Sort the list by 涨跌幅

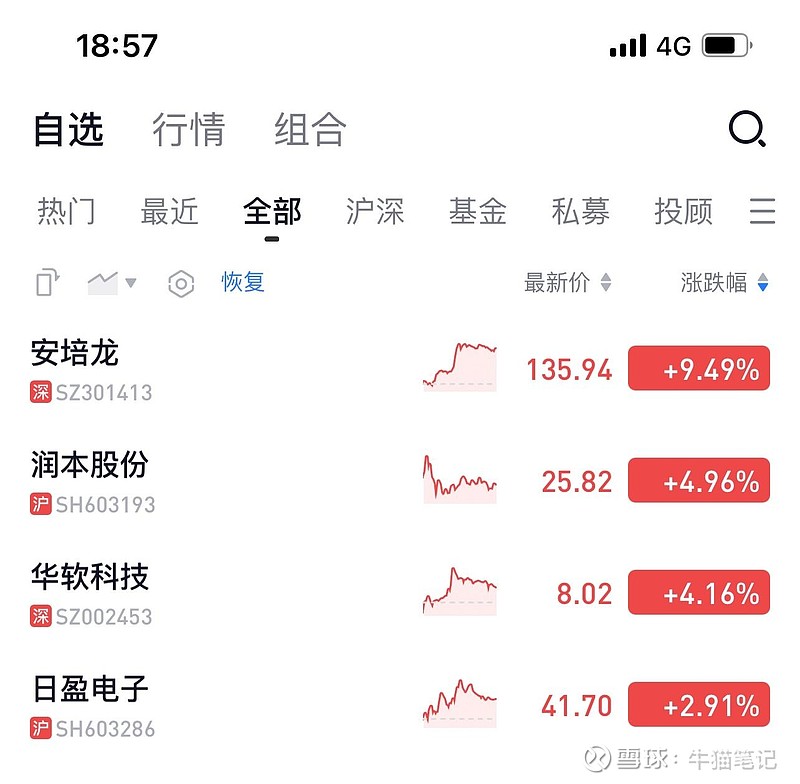coord(724,283)
